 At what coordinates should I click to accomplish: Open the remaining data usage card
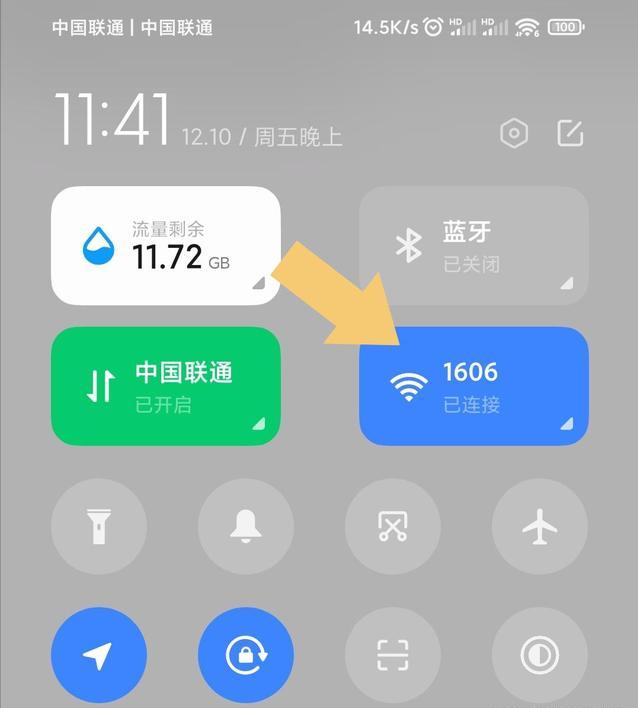(x=166, y=246)
